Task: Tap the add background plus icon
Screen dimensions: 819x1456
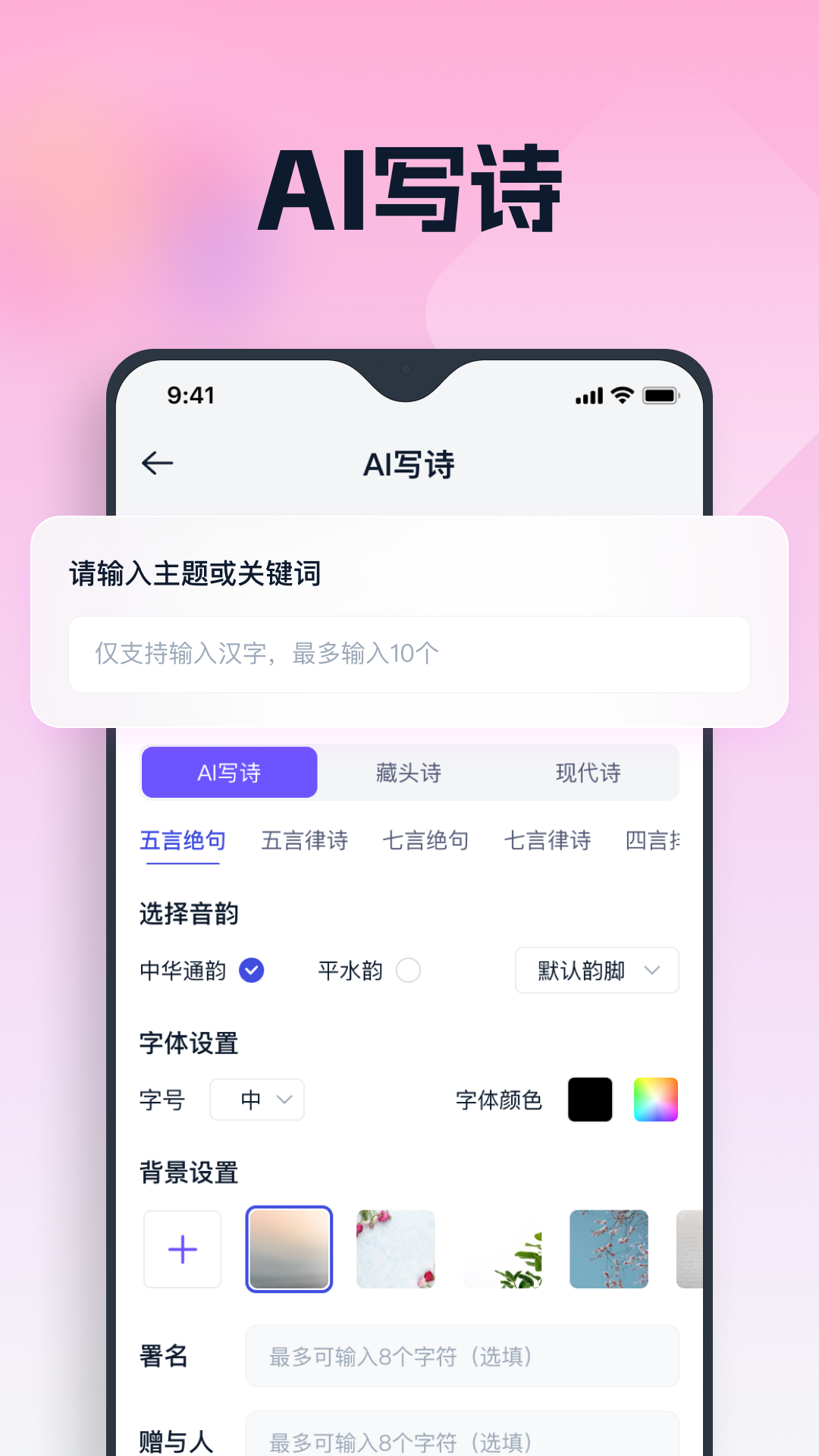Action: (182, 1249)
